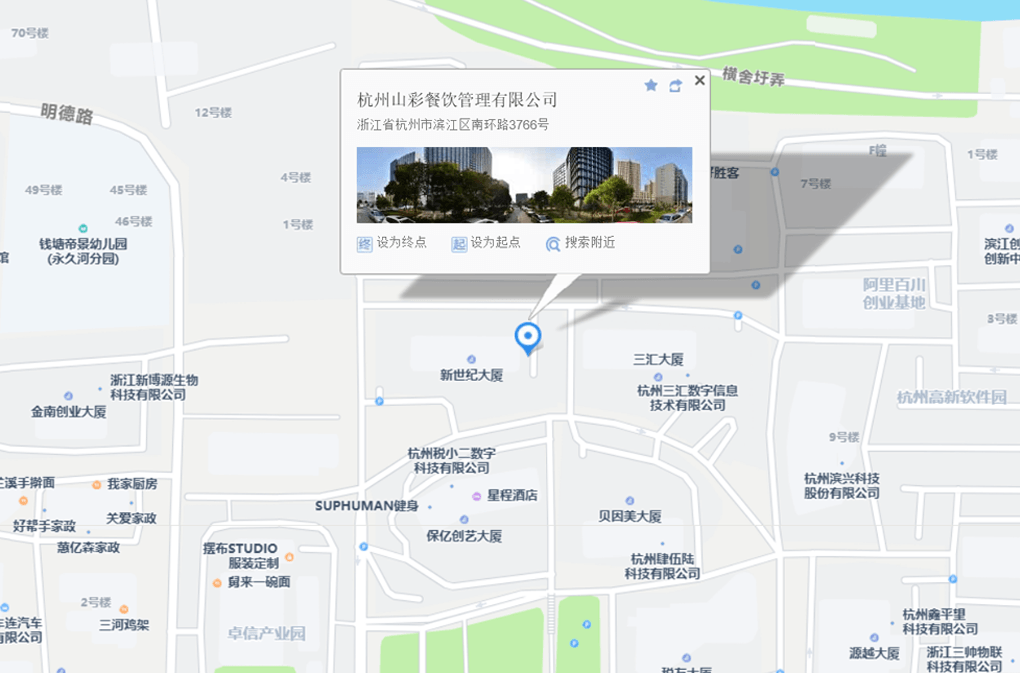Choose 设为终点 to set destination
This screenshot has width=1020, height=673.
click(x=392, y=243)
